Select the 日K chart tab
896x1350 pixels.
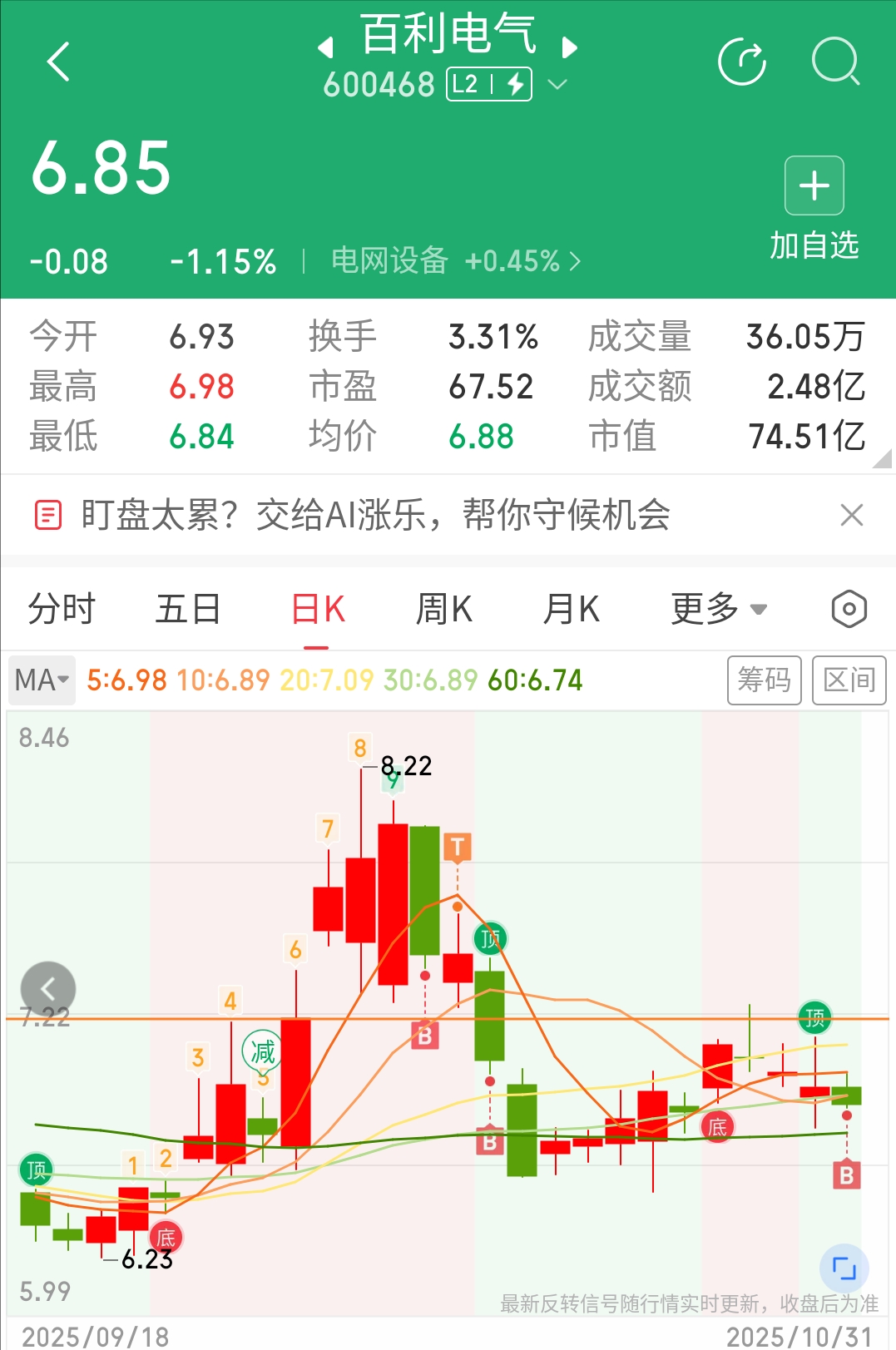click(x=318, y=609)
